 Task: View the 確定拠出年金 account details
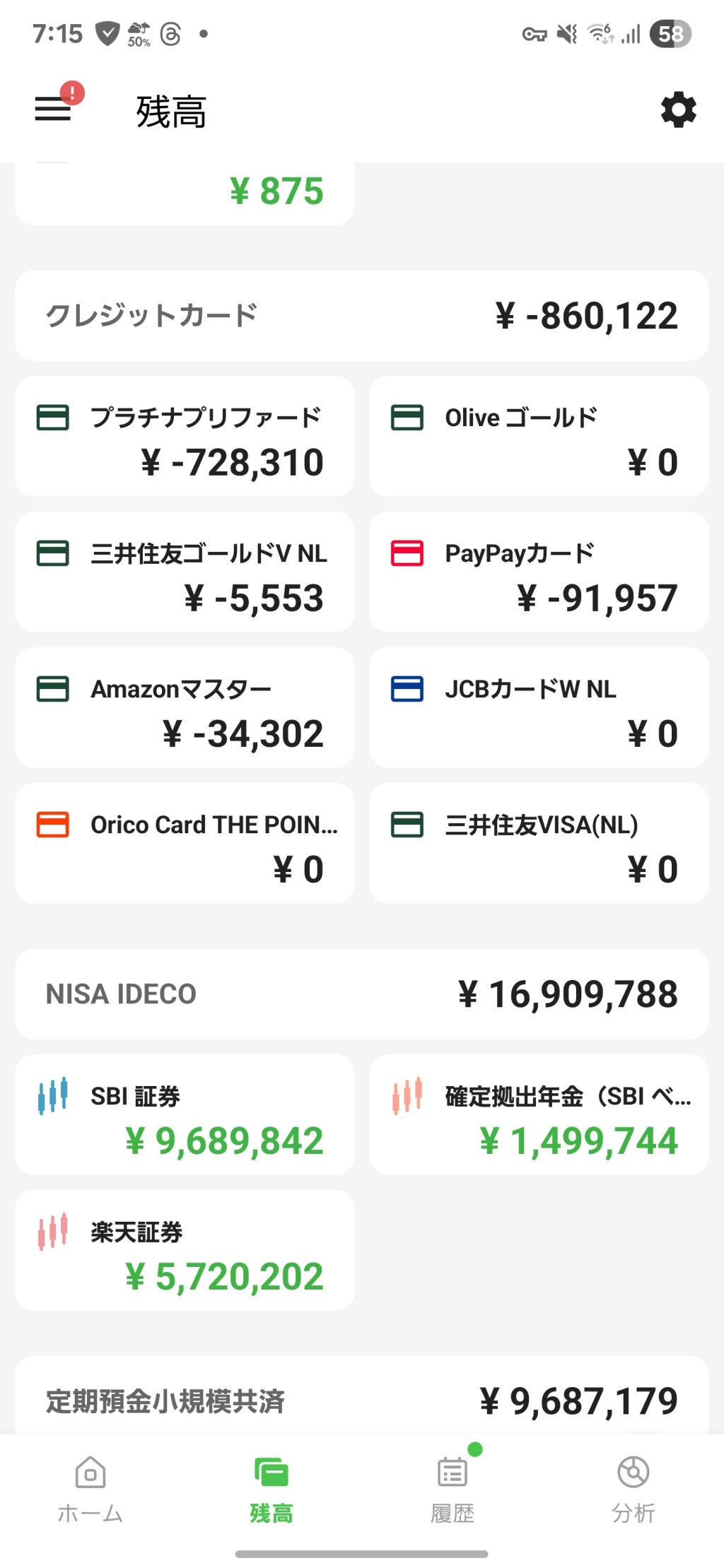[539, 1115]
